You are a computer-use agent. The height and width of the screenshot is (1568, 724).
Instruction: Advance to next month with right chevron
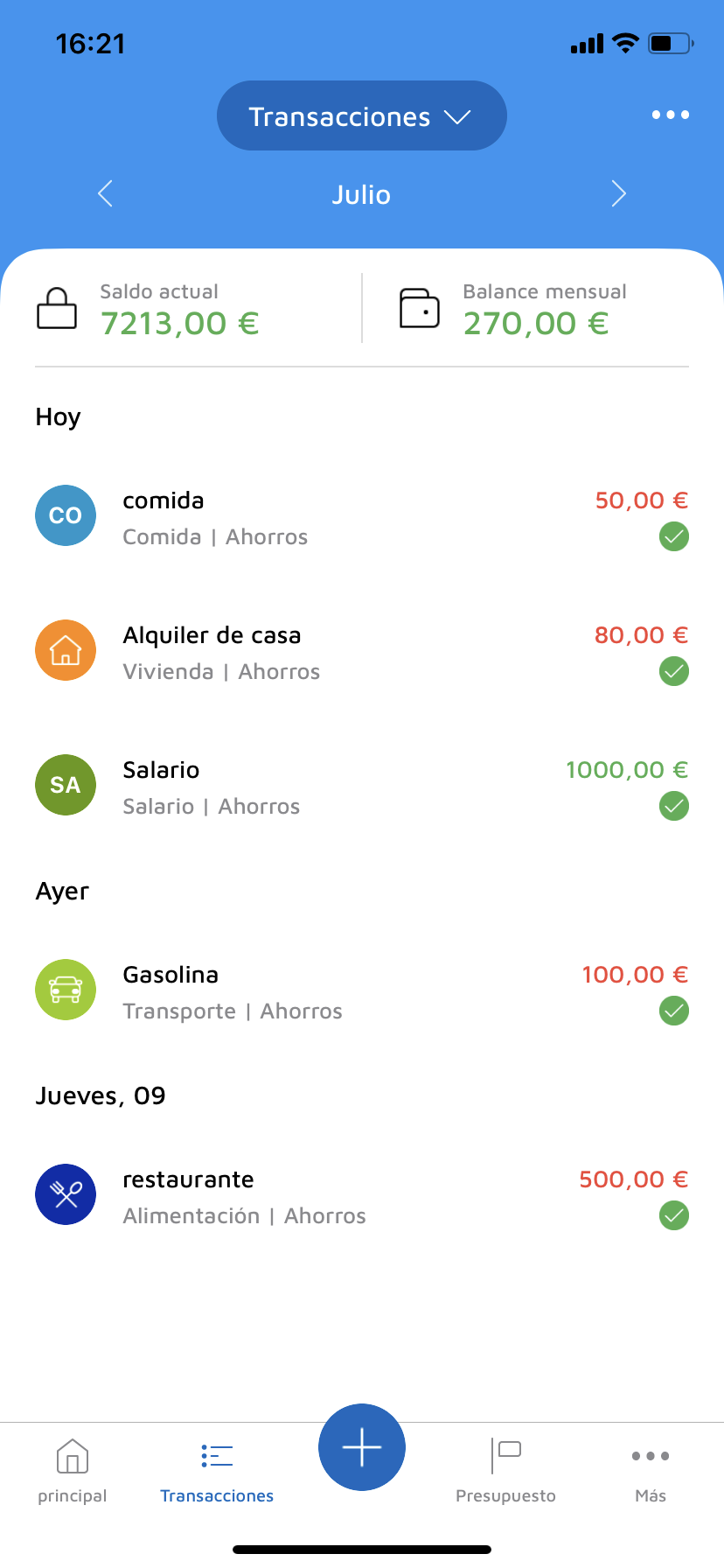(618, 193)
